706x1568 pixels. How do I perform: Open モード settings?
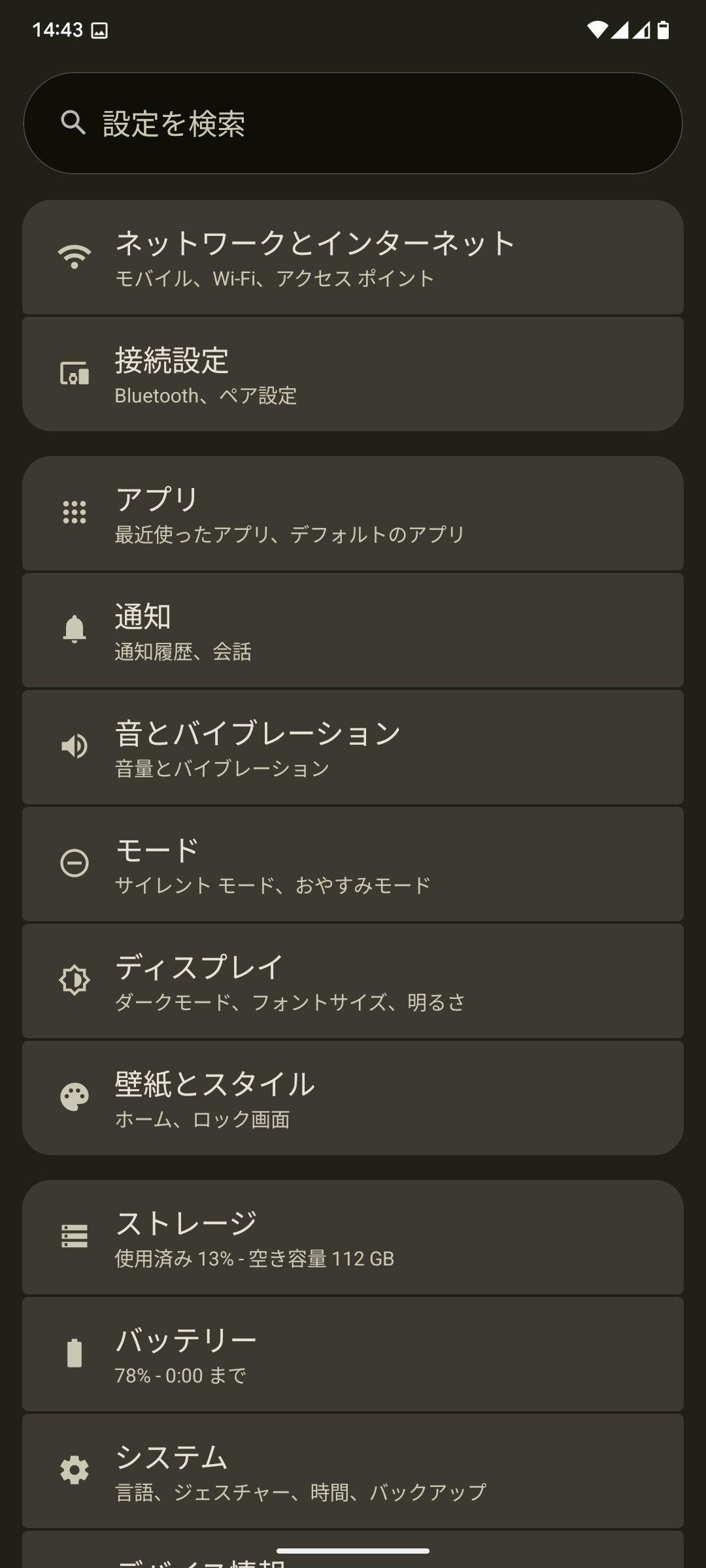(x=353, y=864)
